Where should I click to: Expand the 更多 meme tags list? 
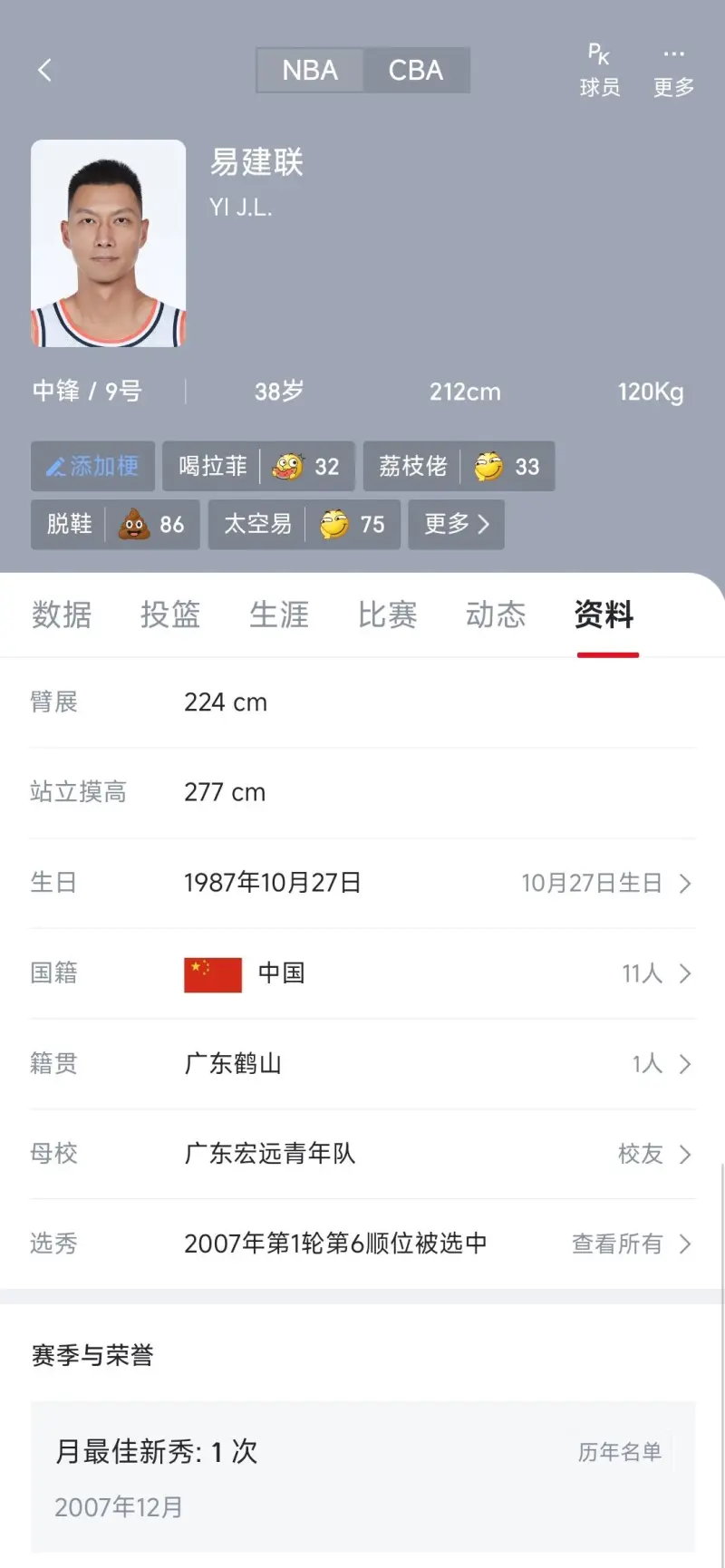pos(456,524)
